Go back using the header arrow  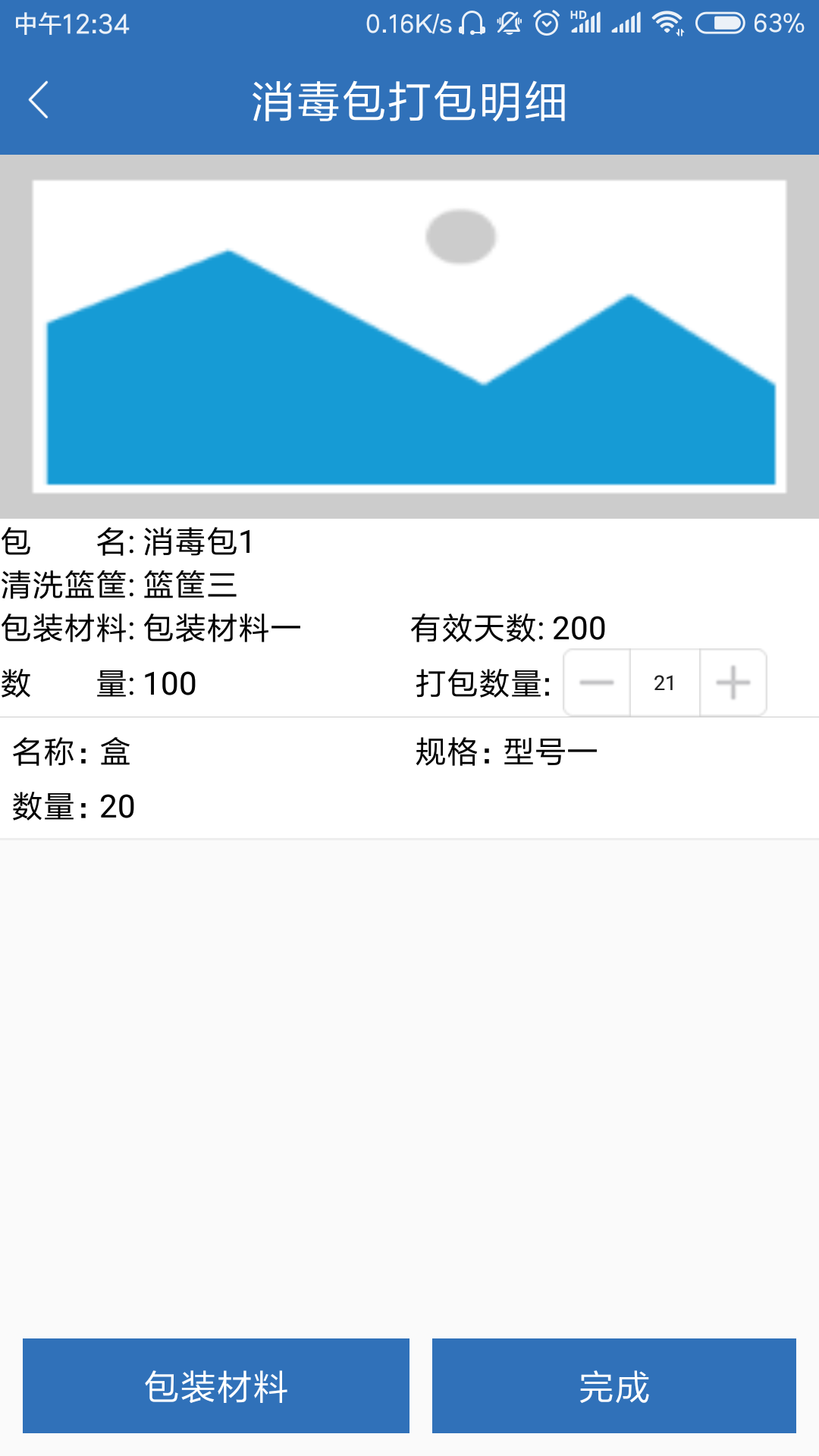pos(39,100)
